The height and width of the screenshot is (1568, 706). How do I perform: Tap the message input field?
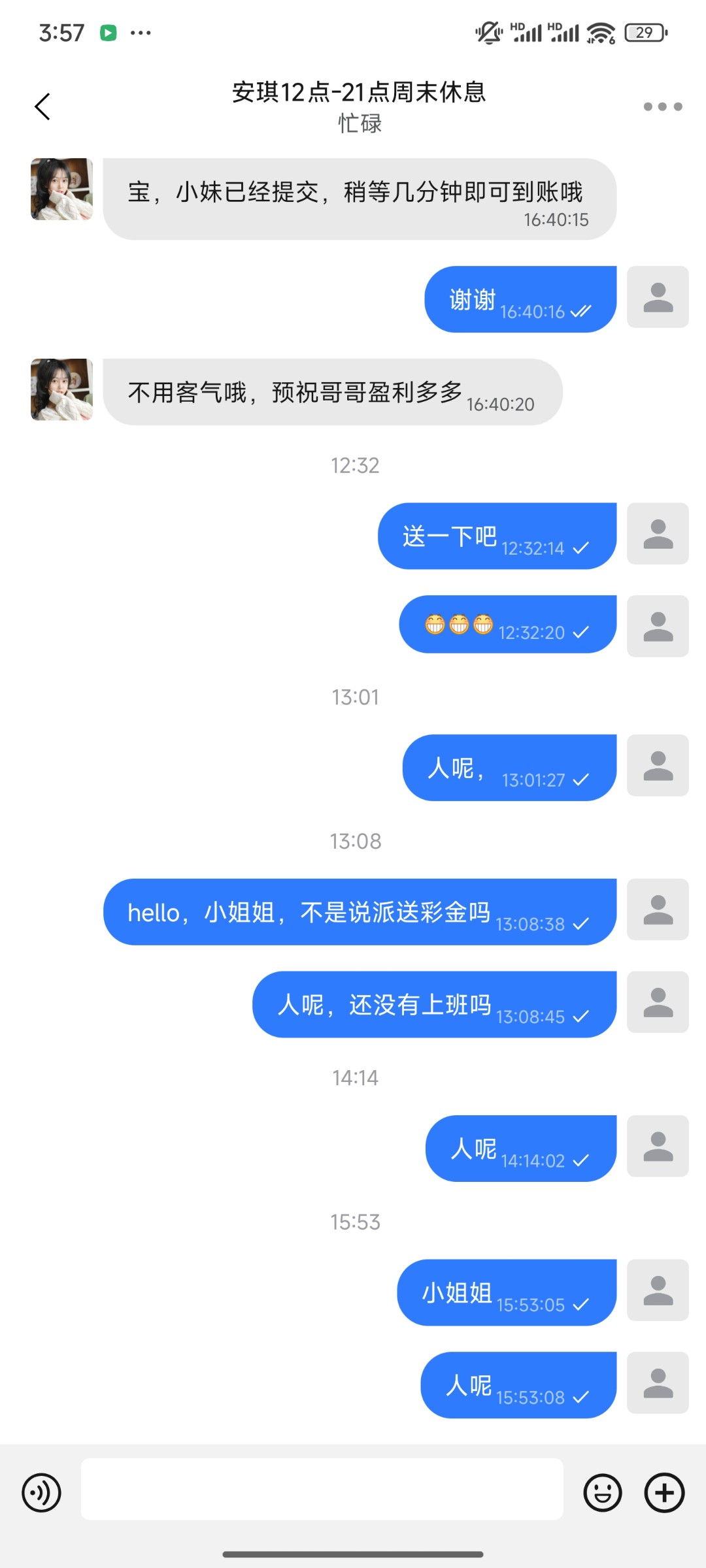pyautogui.click(x=322, y=1489)
